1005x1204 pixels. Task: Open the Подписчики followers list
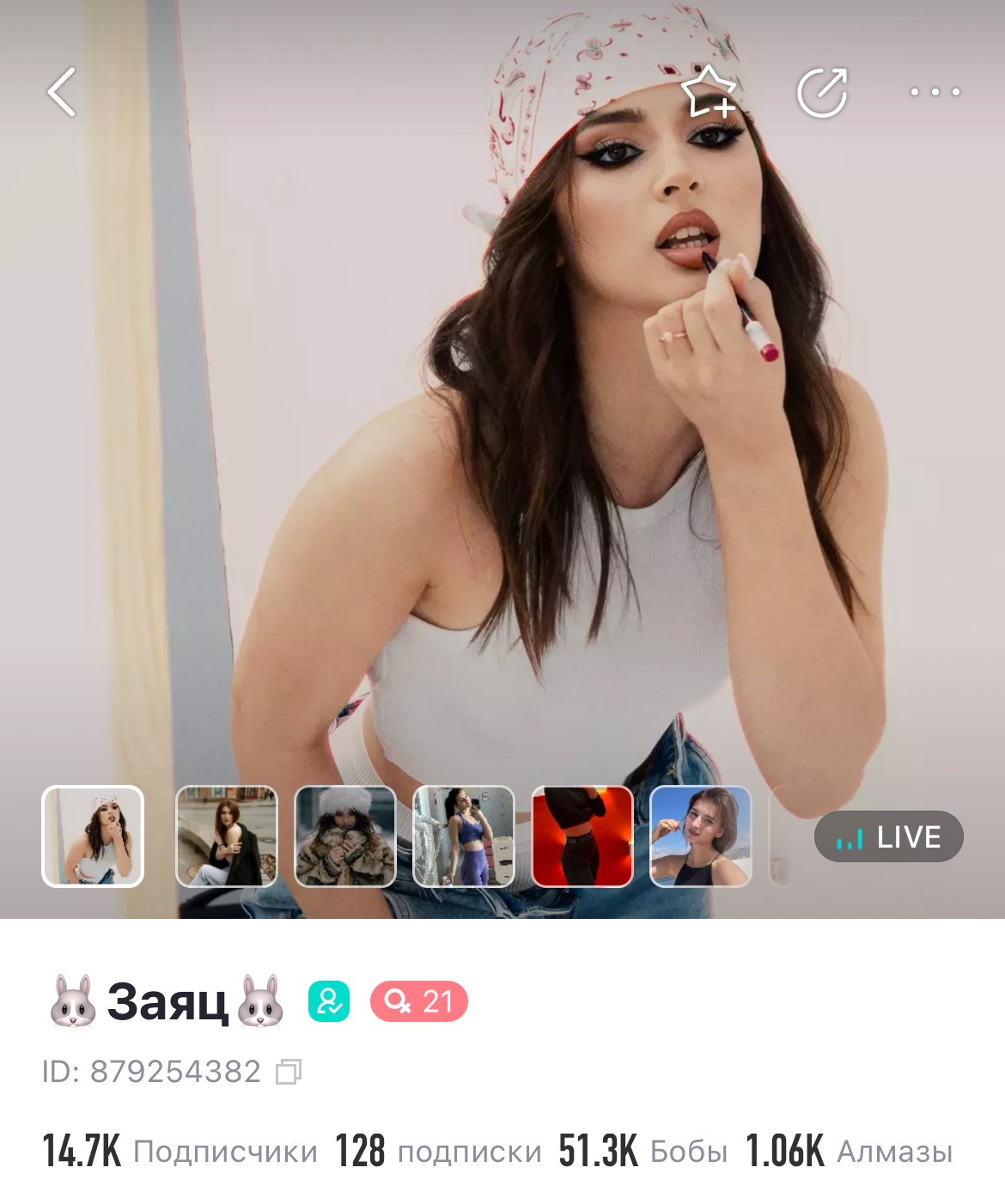pos(180,1151)
